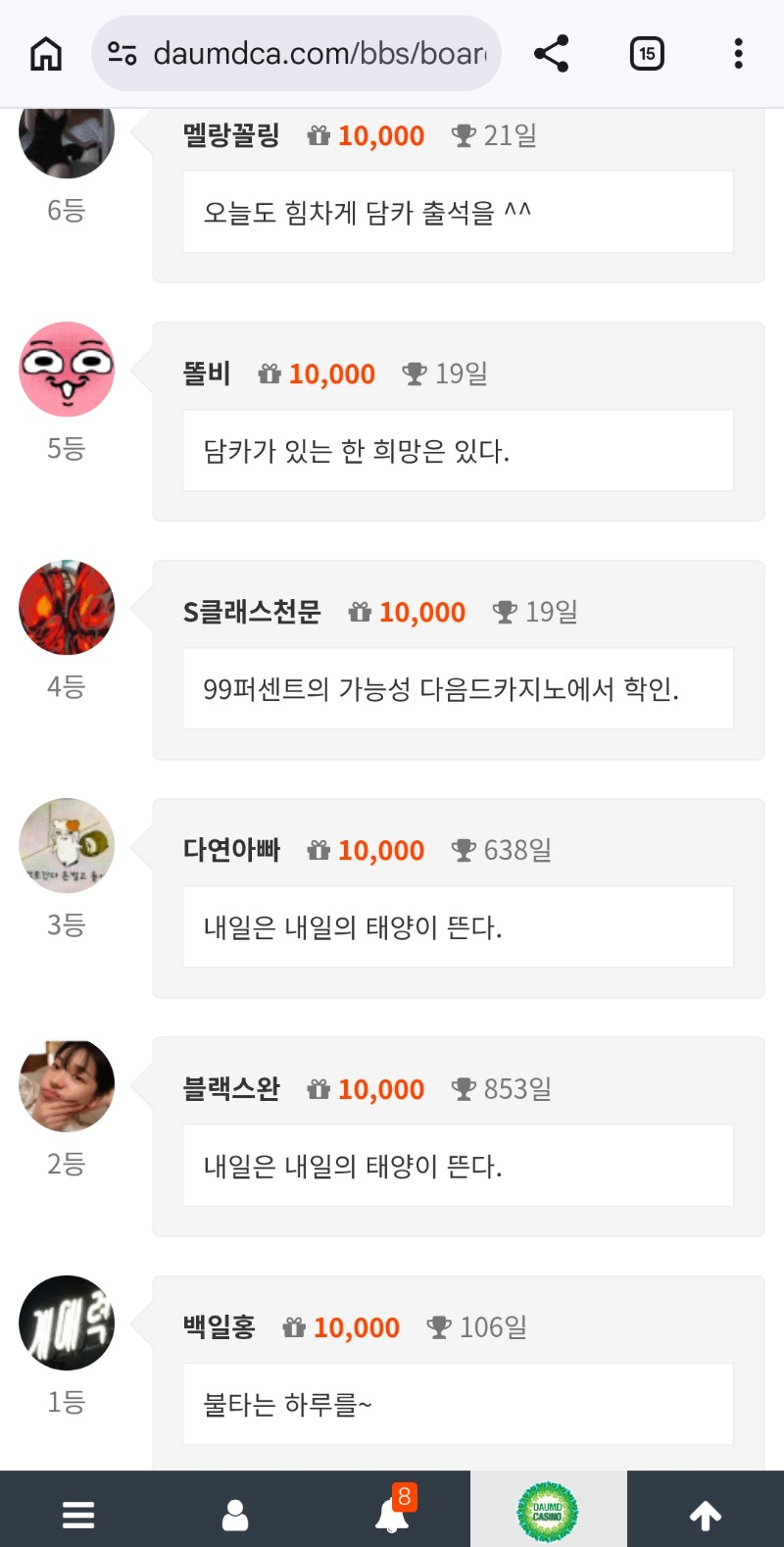The width and height of the screenshot is (784, 1547).
Task: Share this page
Action: pyautogui.click(x=552, y=54)
